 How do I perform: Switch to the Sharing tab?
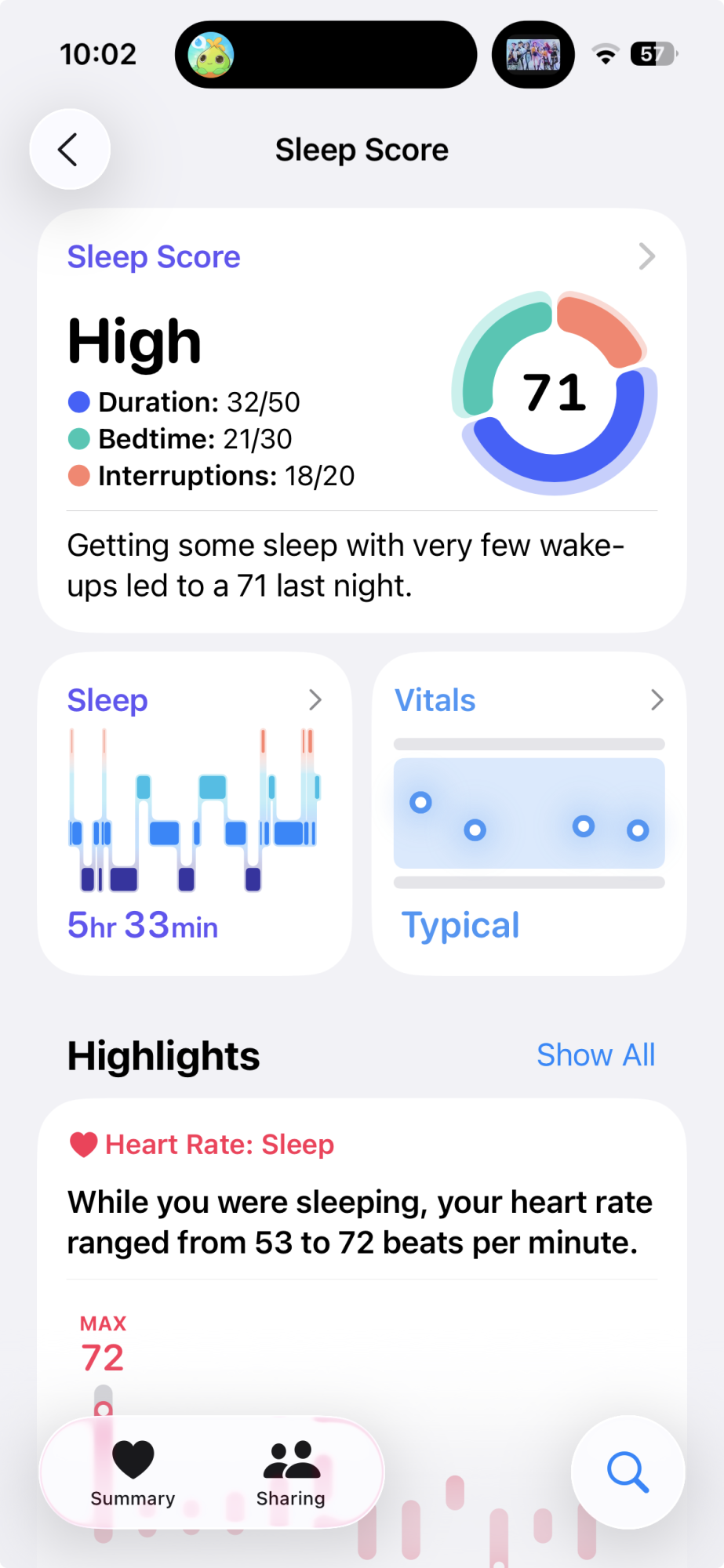coord(291,1472)
